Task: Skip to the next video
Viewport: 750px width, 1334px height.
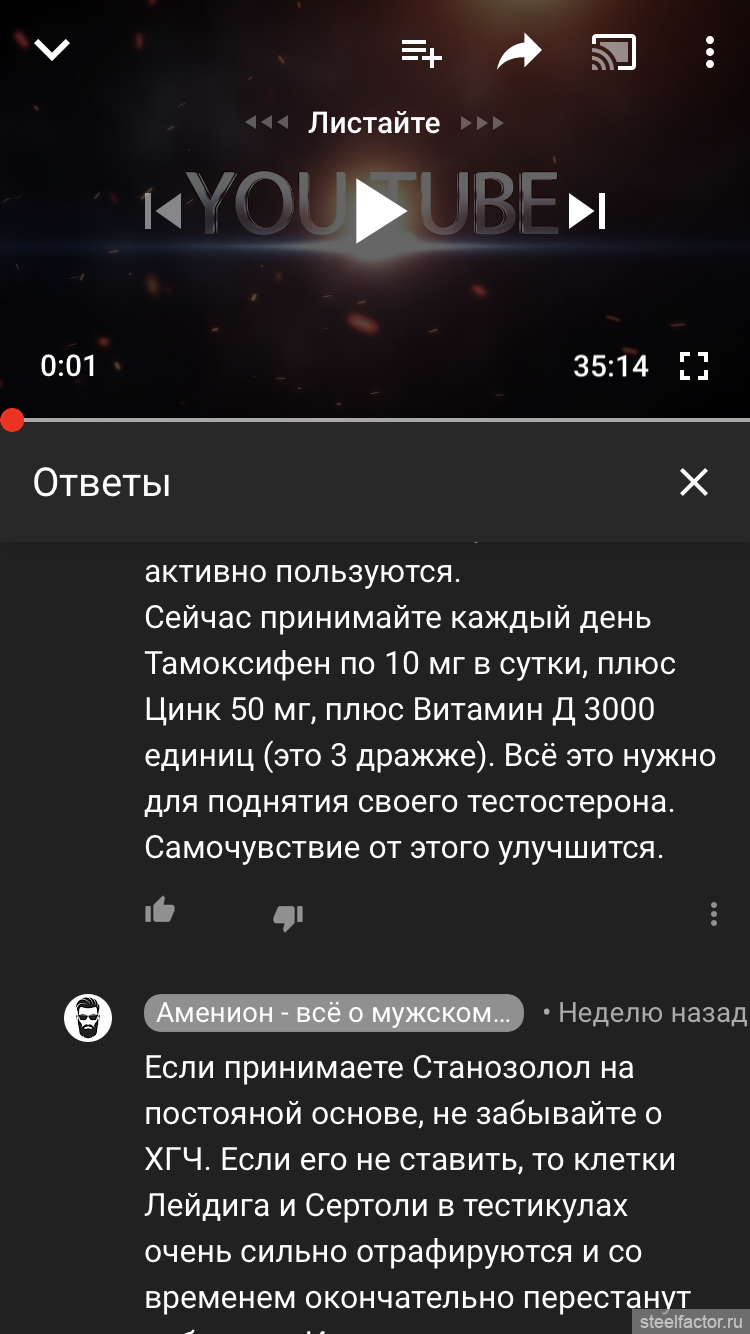Action: tap(587, 211)
